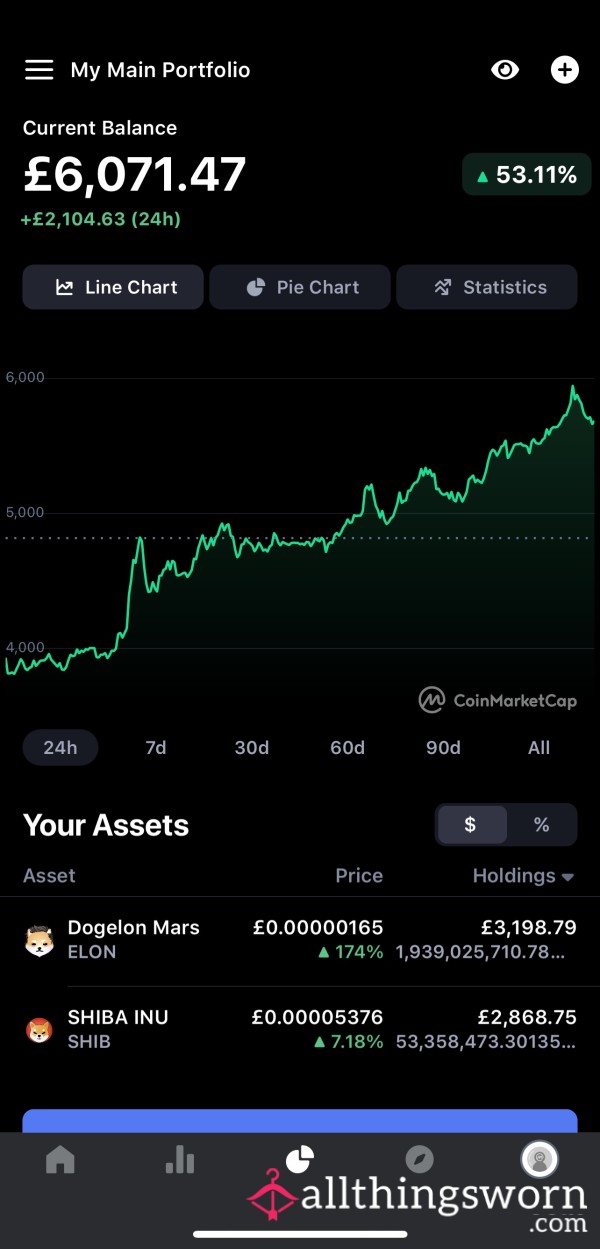Hide balance with the eye icon
The image size is (600, 1249).
(x=505, y=70)
